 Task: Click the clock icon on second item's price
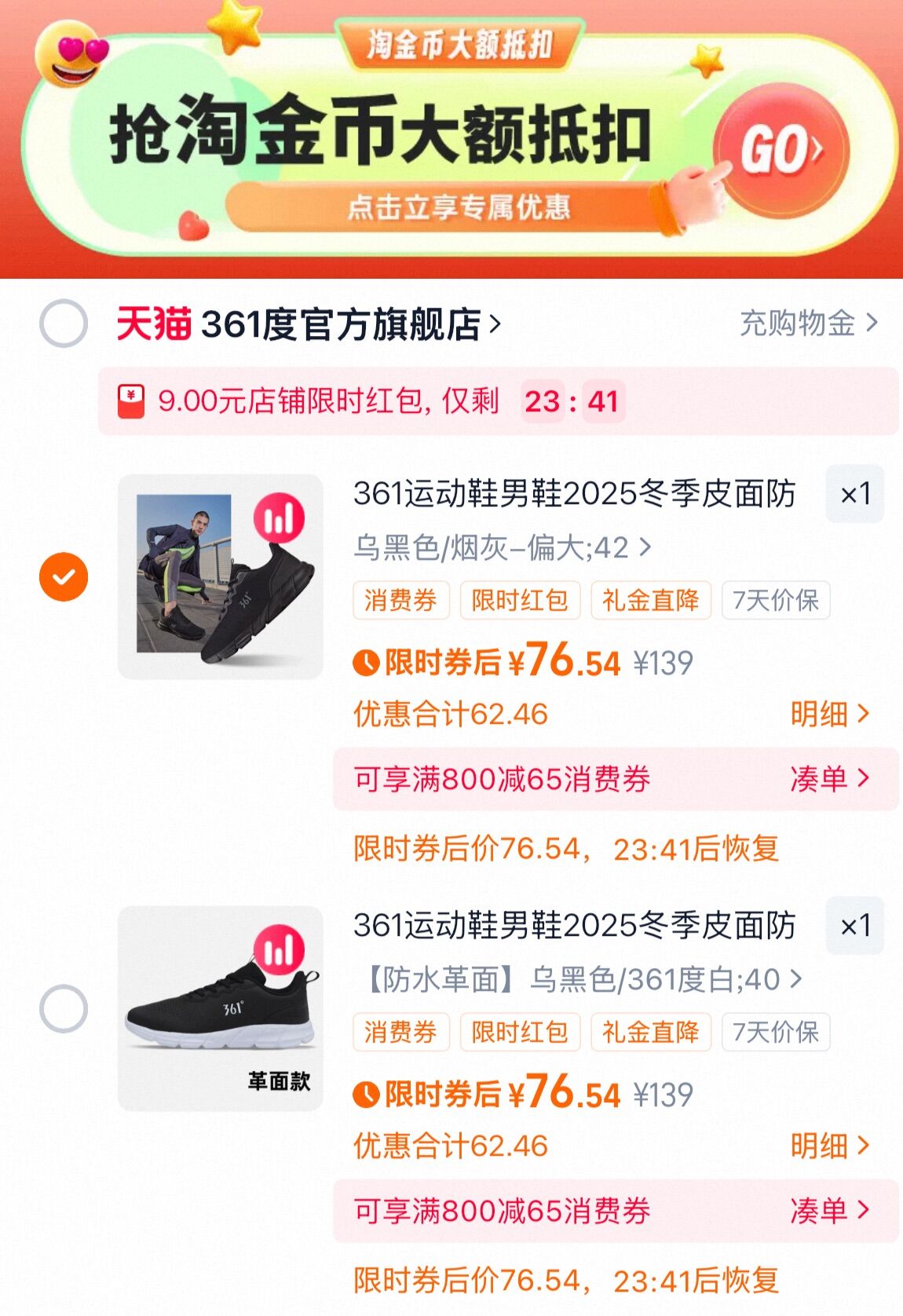coord(366,1091)
